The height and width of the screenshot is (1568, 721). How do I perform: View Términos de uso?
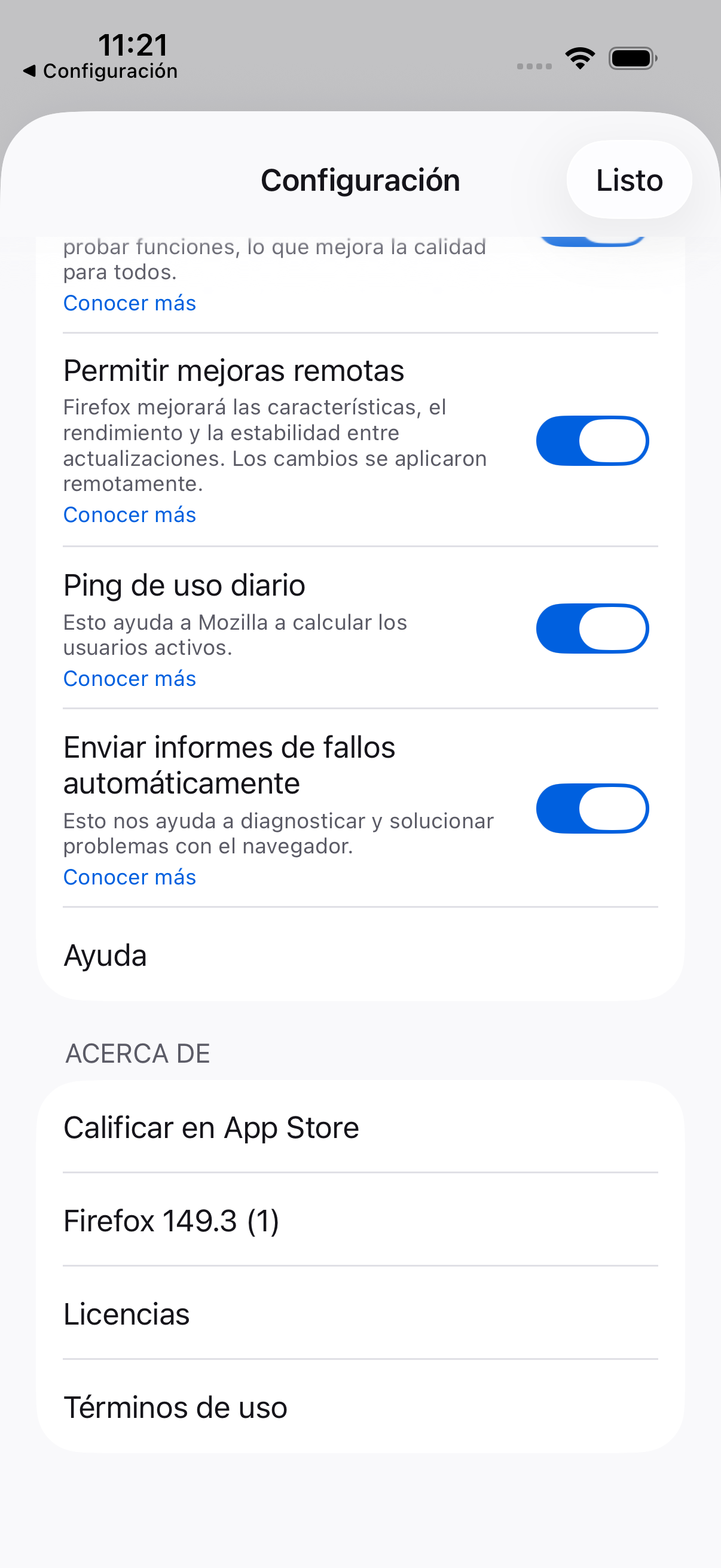(x=360, y=1407)
